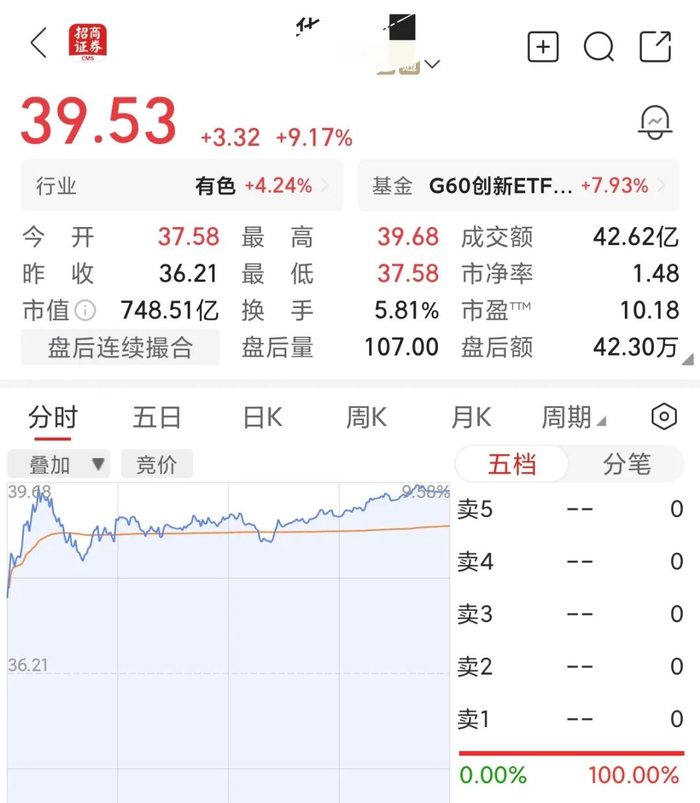Share this stock page
Image resolution: width=700 pixels, height=803 pixels.
click(655, 47)
